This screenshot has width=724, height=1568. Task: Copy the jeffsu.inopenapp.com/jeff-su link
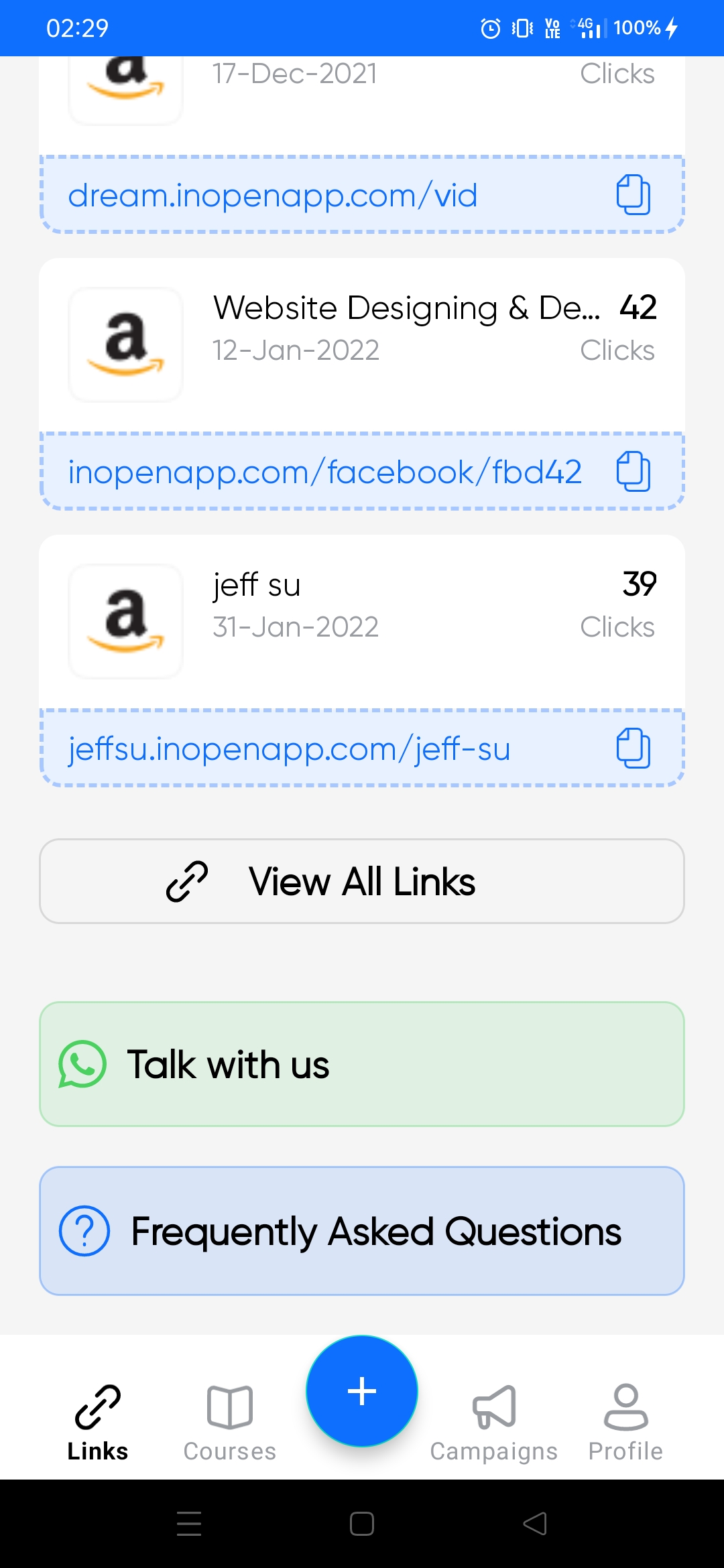633,748
